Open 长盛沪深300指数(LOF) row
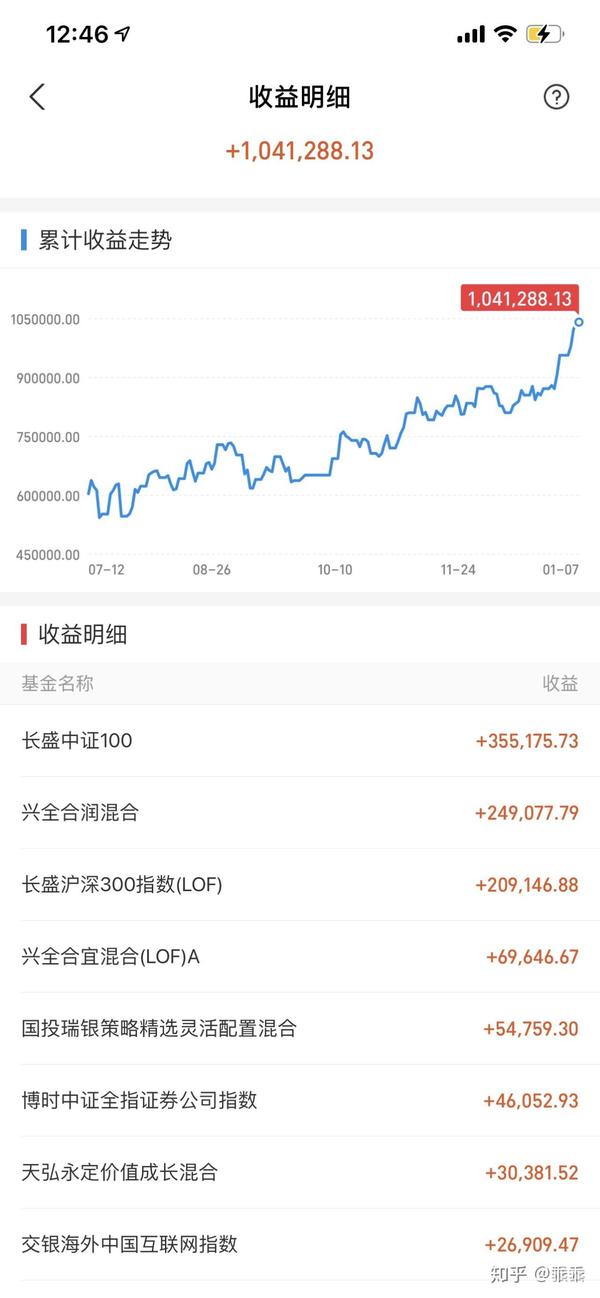 pyautogui.click(x=300, y=885)
